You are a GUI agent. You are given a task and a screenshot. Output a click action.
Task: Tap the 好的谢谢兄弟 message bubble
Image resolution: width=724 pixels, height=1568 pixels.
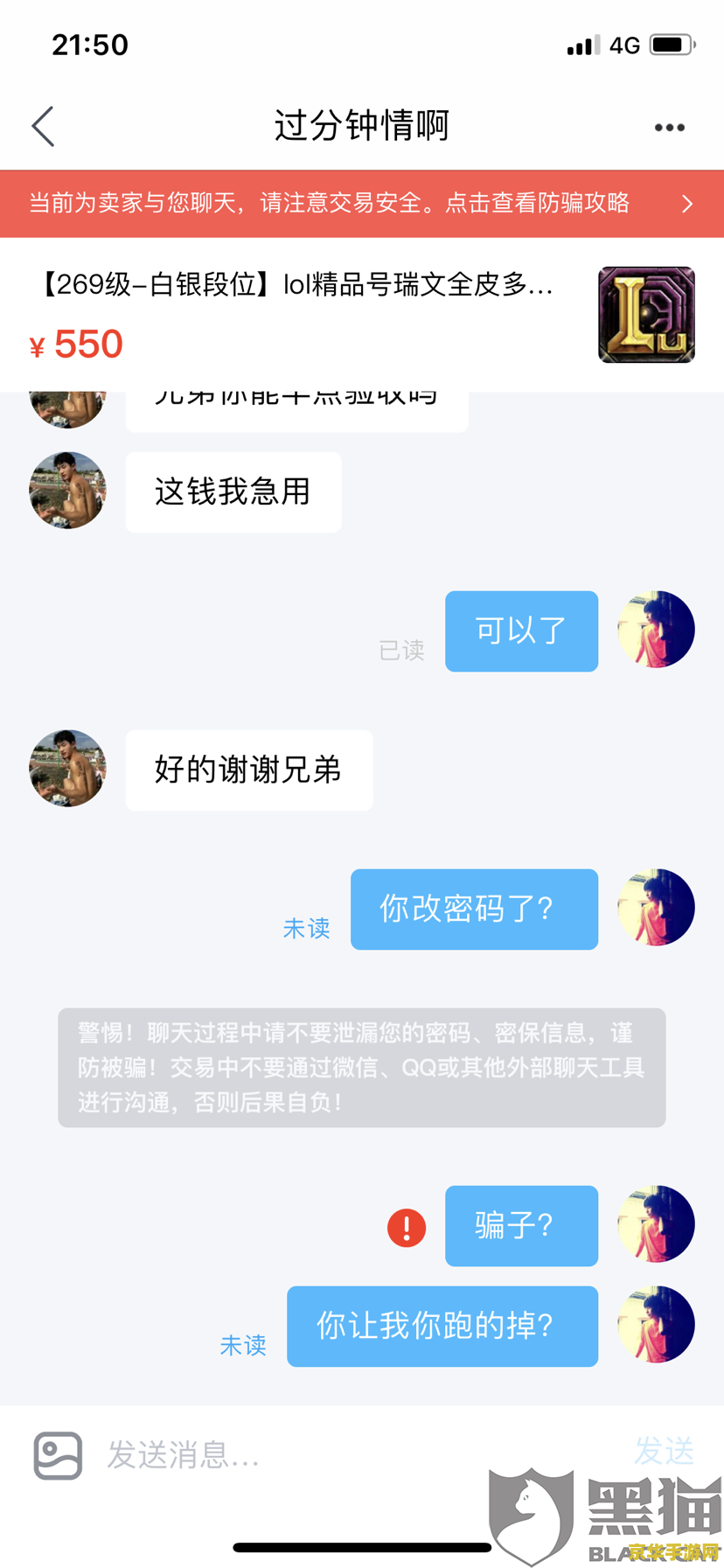click(248, 770)
